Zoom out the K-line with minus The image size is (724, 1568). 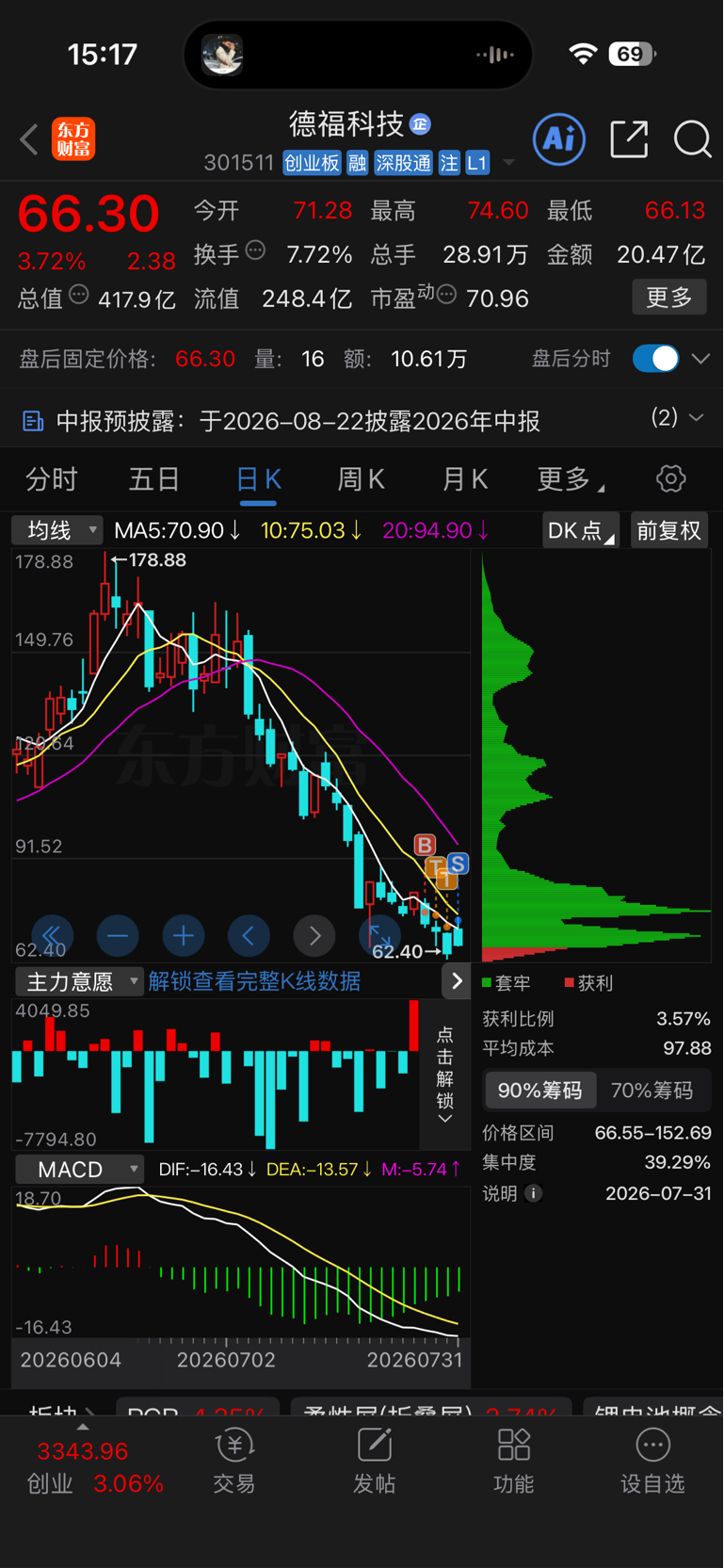point(118,936)
